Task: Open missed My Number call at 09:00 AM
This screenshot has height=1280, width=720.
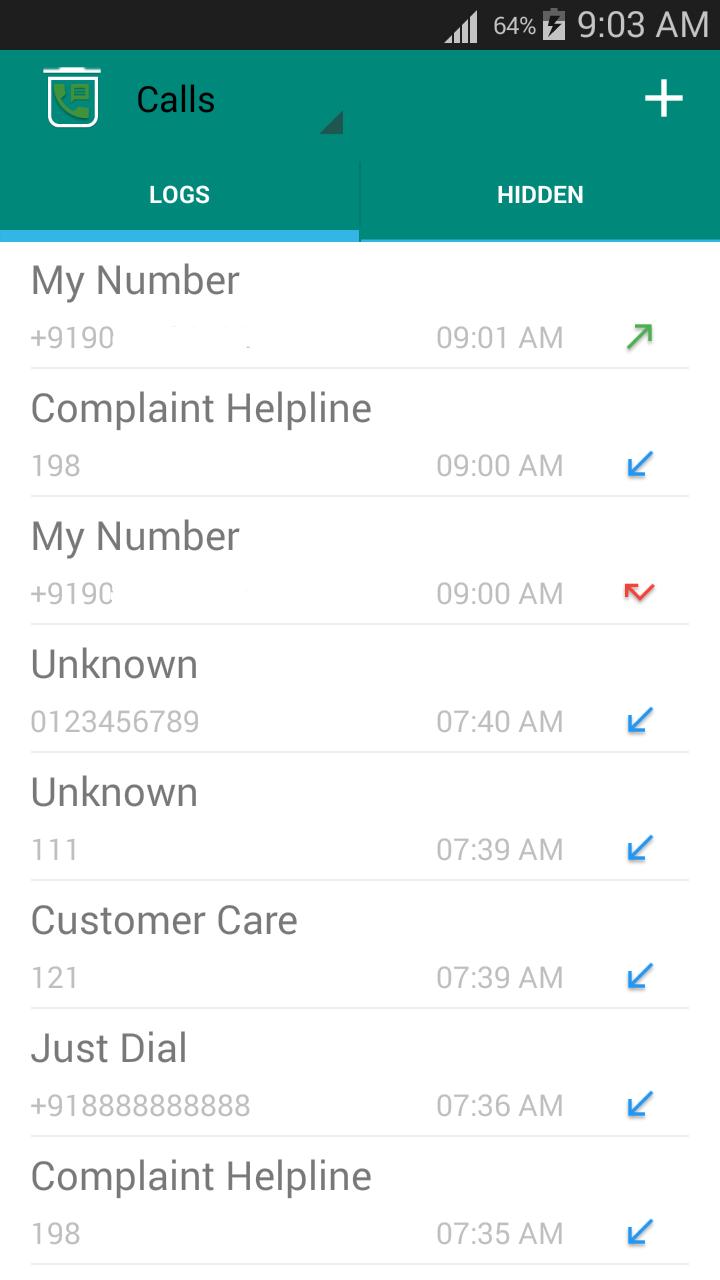Action: [x=360, y=563]
